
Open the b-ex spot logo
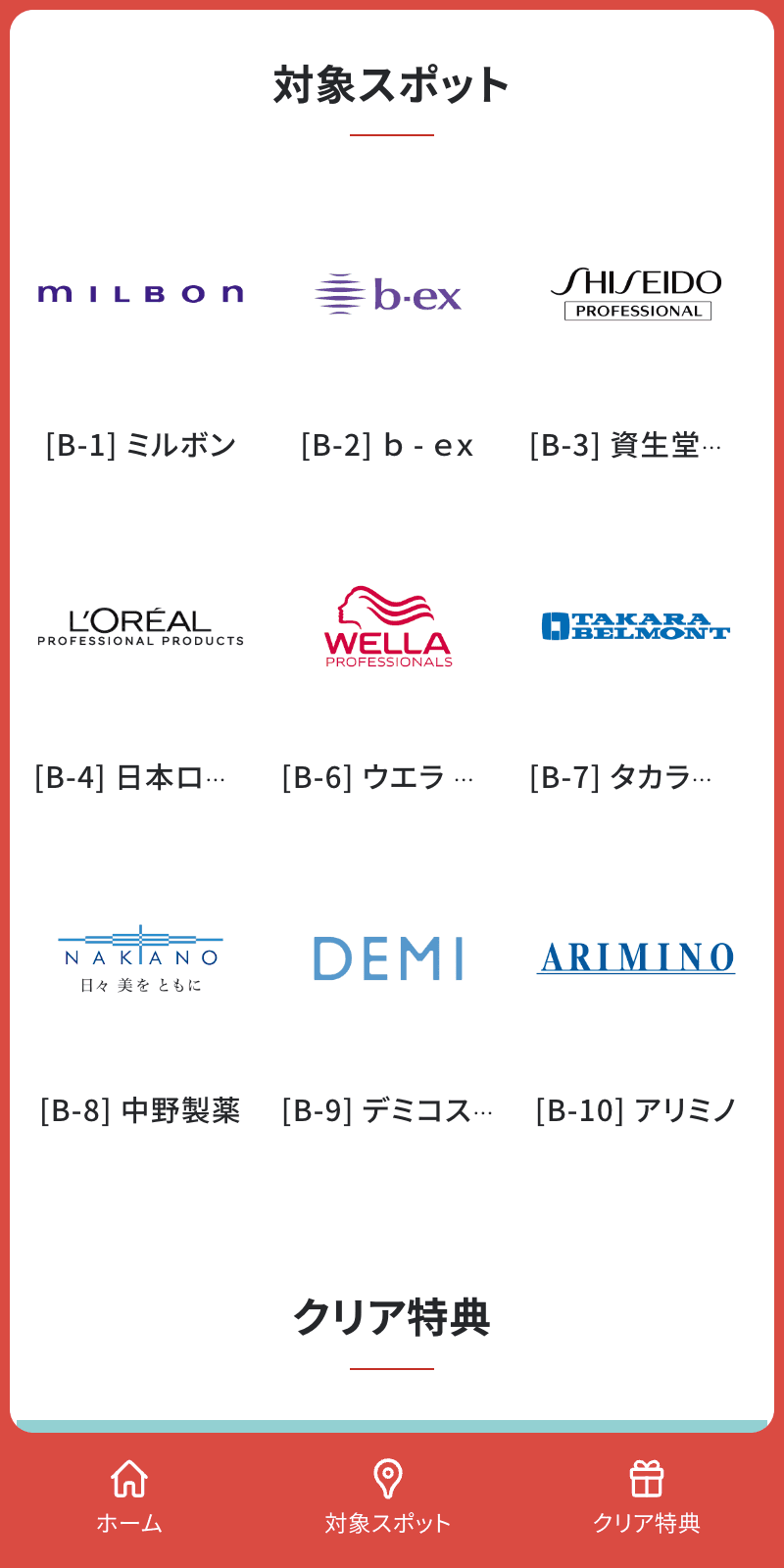390,292
